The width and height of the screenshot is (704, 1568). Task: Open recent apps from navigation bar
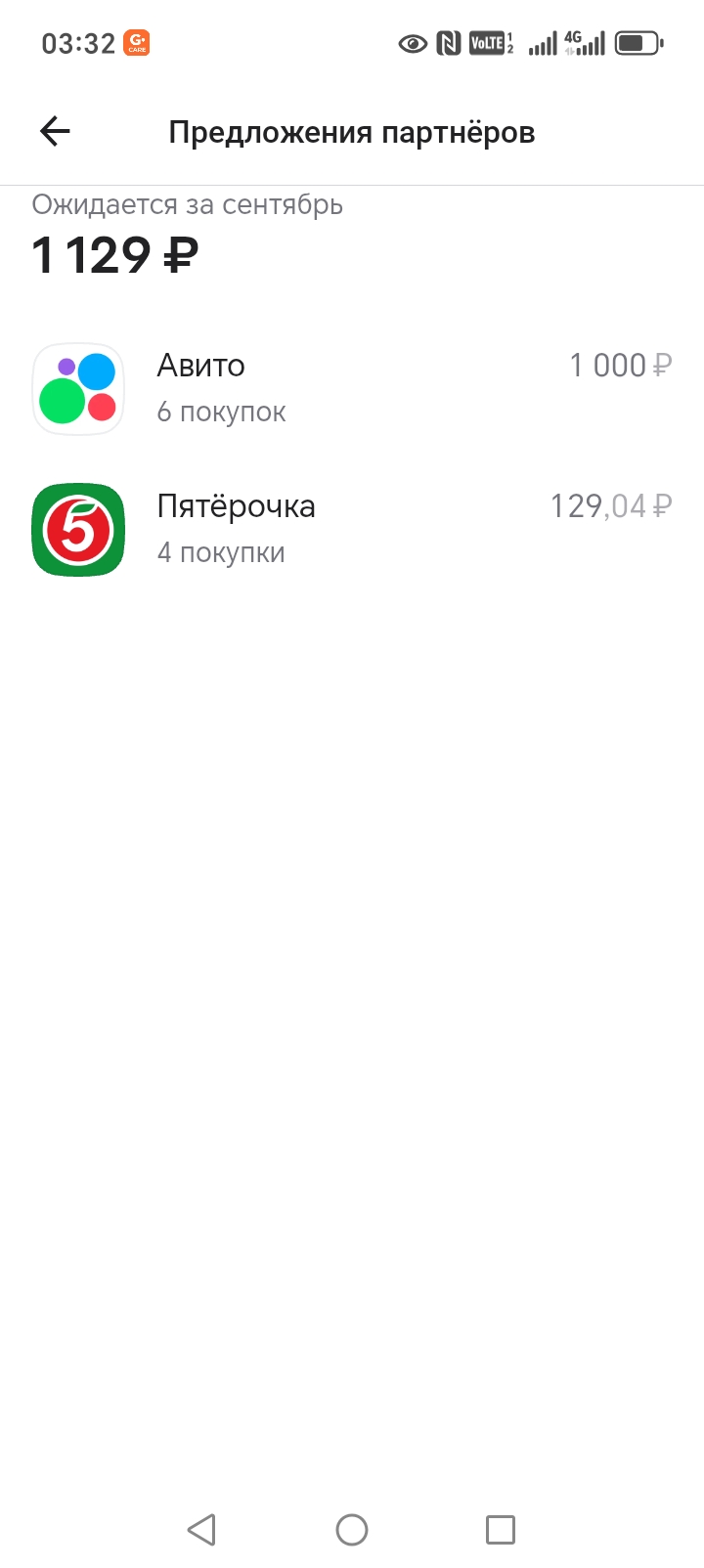tap(500, 1530)
